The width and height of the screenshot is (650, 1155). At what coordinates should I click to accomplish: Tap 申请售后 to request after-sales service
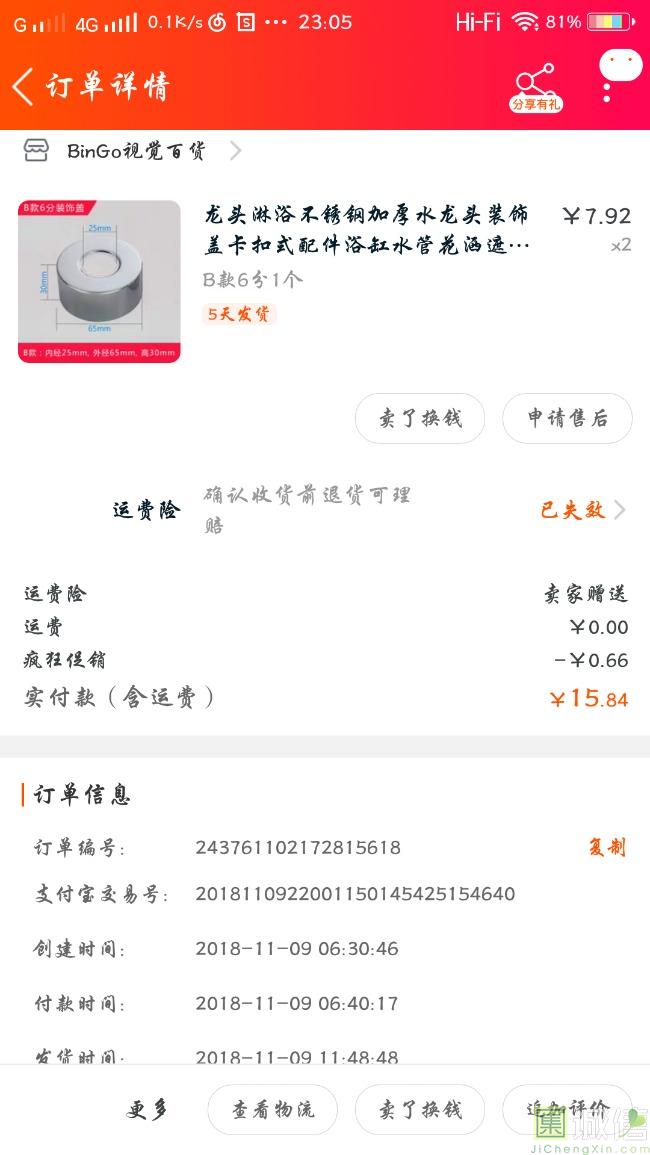(567, 418)
